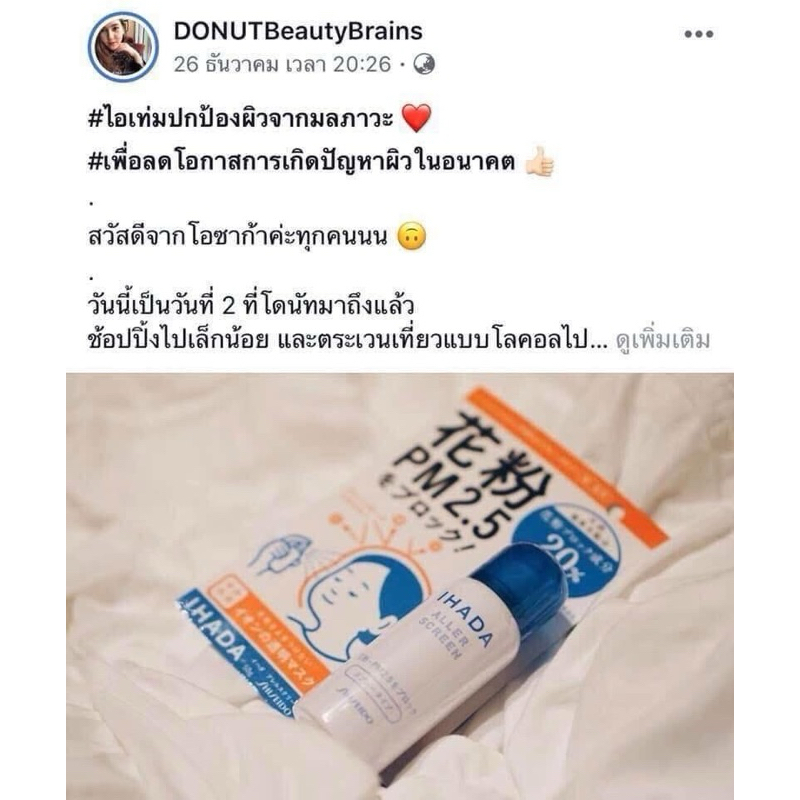
Task: Open the post's three-dot options menu
Action: coord(698,34)
